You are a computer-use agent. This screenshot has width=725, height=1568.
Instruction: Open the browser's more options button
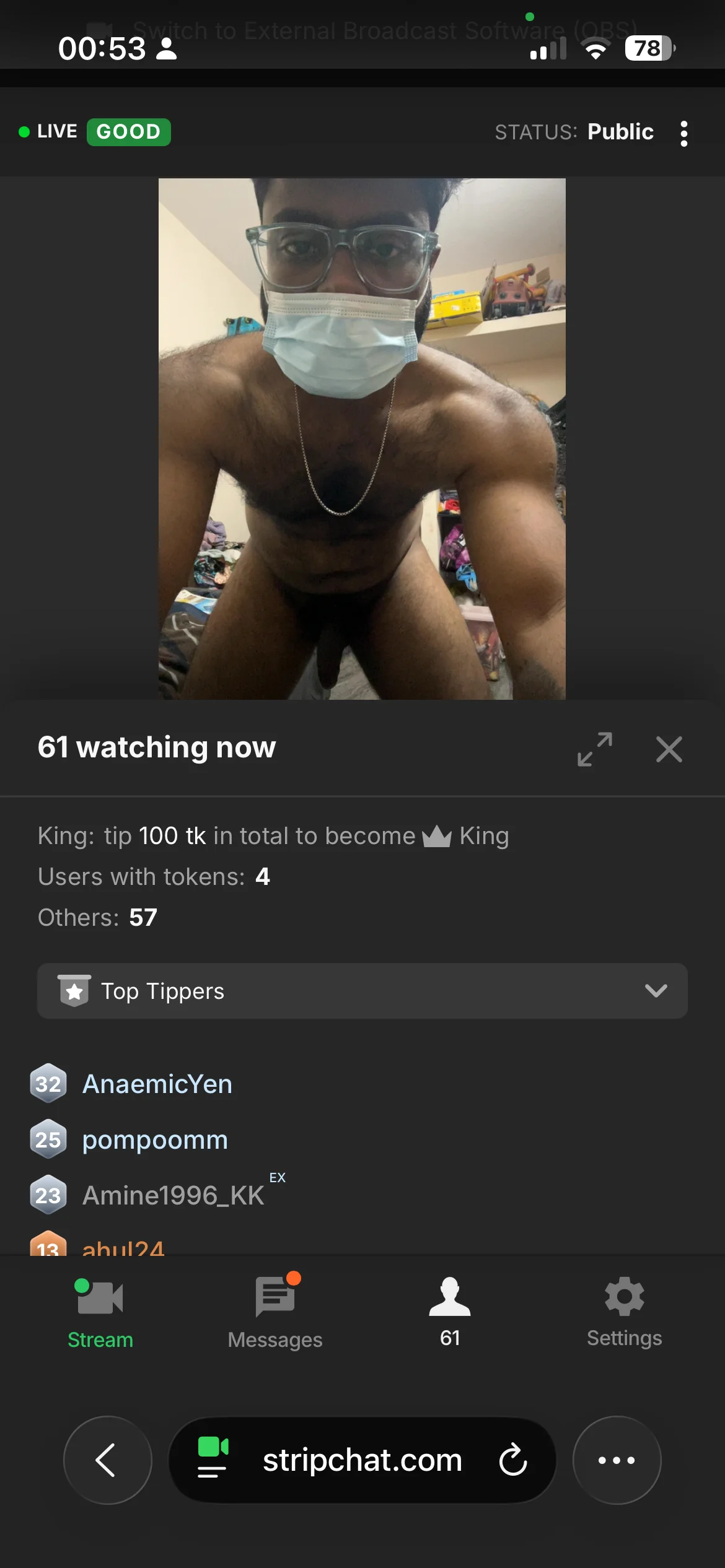pos(617,1460)
